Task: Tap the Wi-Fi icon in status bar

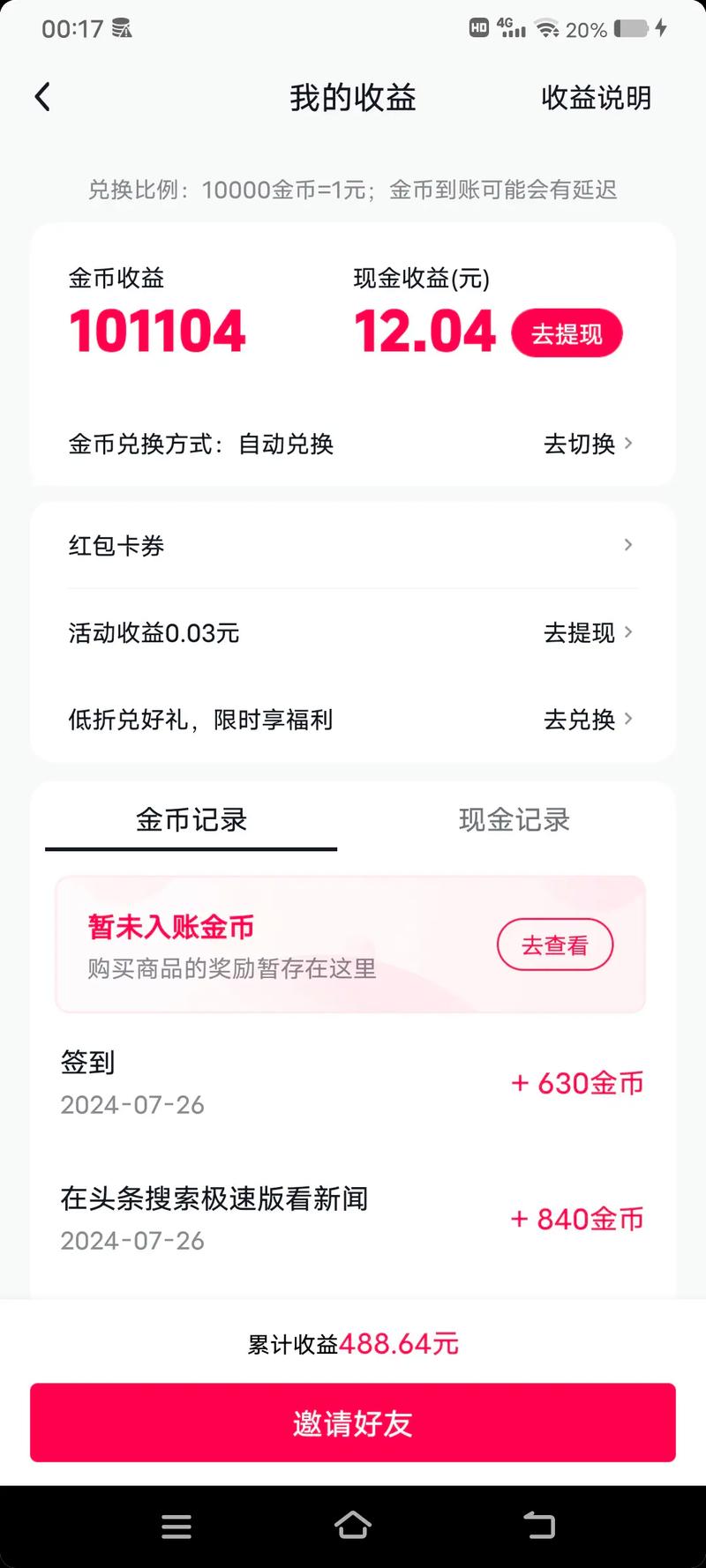Action: click(549, 28)
